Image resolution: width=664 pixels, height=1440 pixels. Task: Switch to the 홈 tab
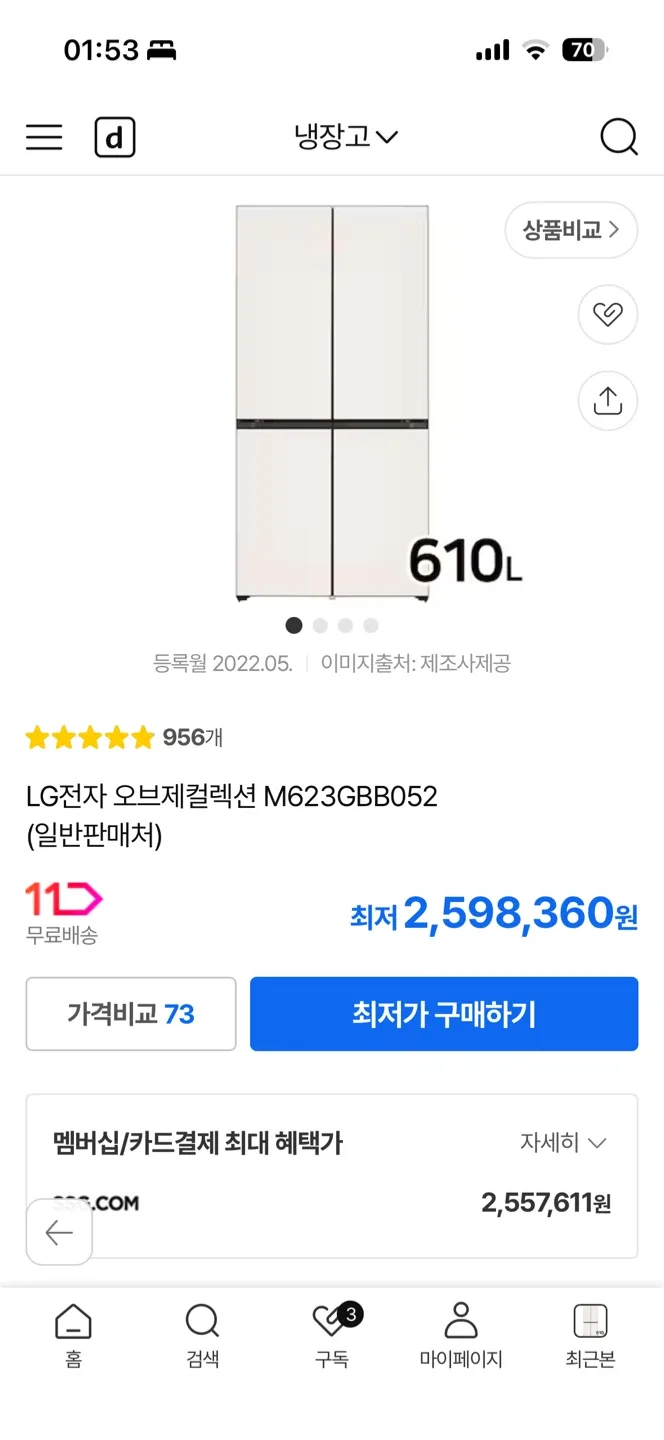pos(73,1335)
